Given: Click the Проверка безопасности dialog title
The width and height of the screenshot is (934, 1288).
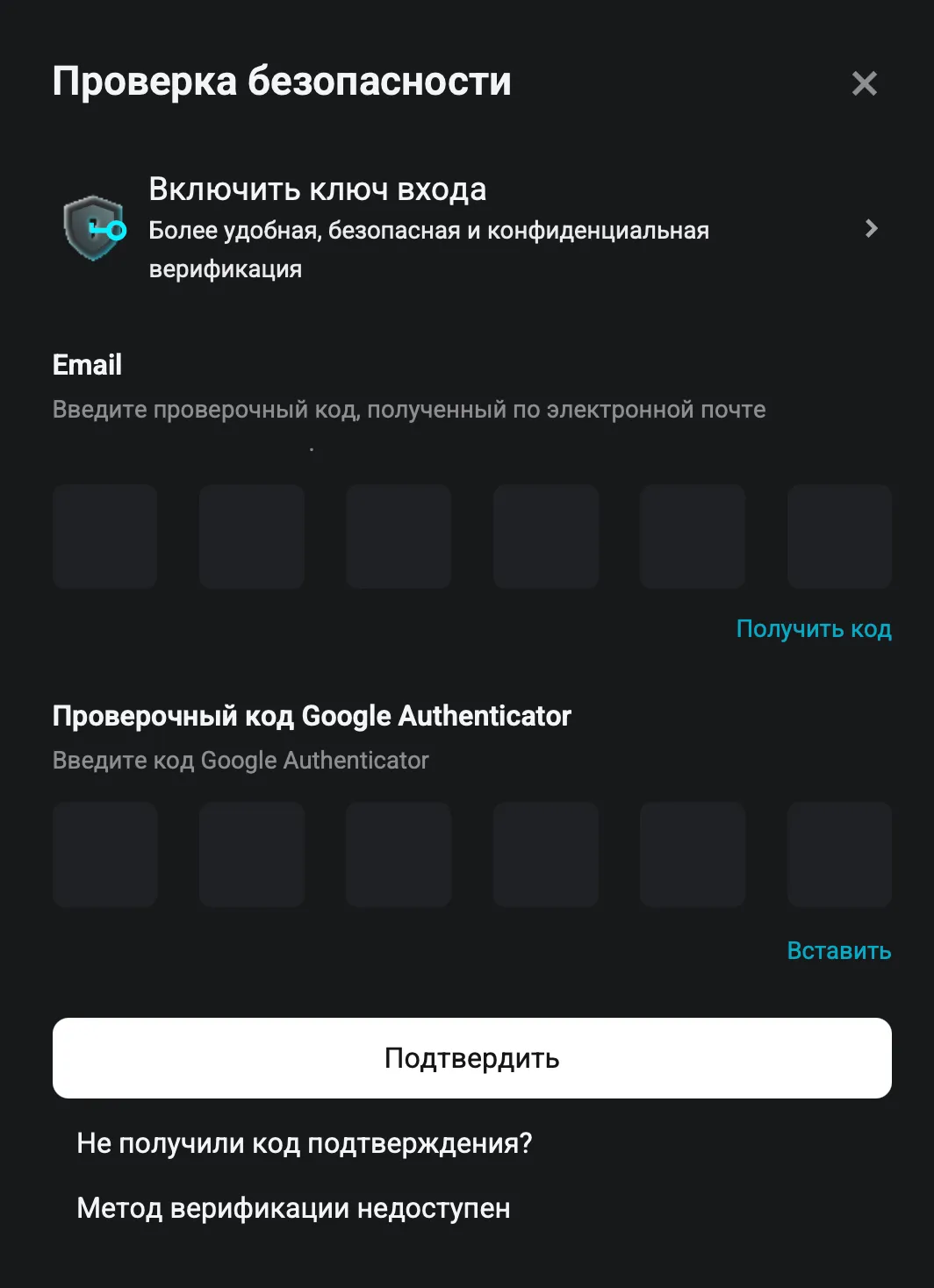Looking at the screenshot, I should click(x=282, y=82).
